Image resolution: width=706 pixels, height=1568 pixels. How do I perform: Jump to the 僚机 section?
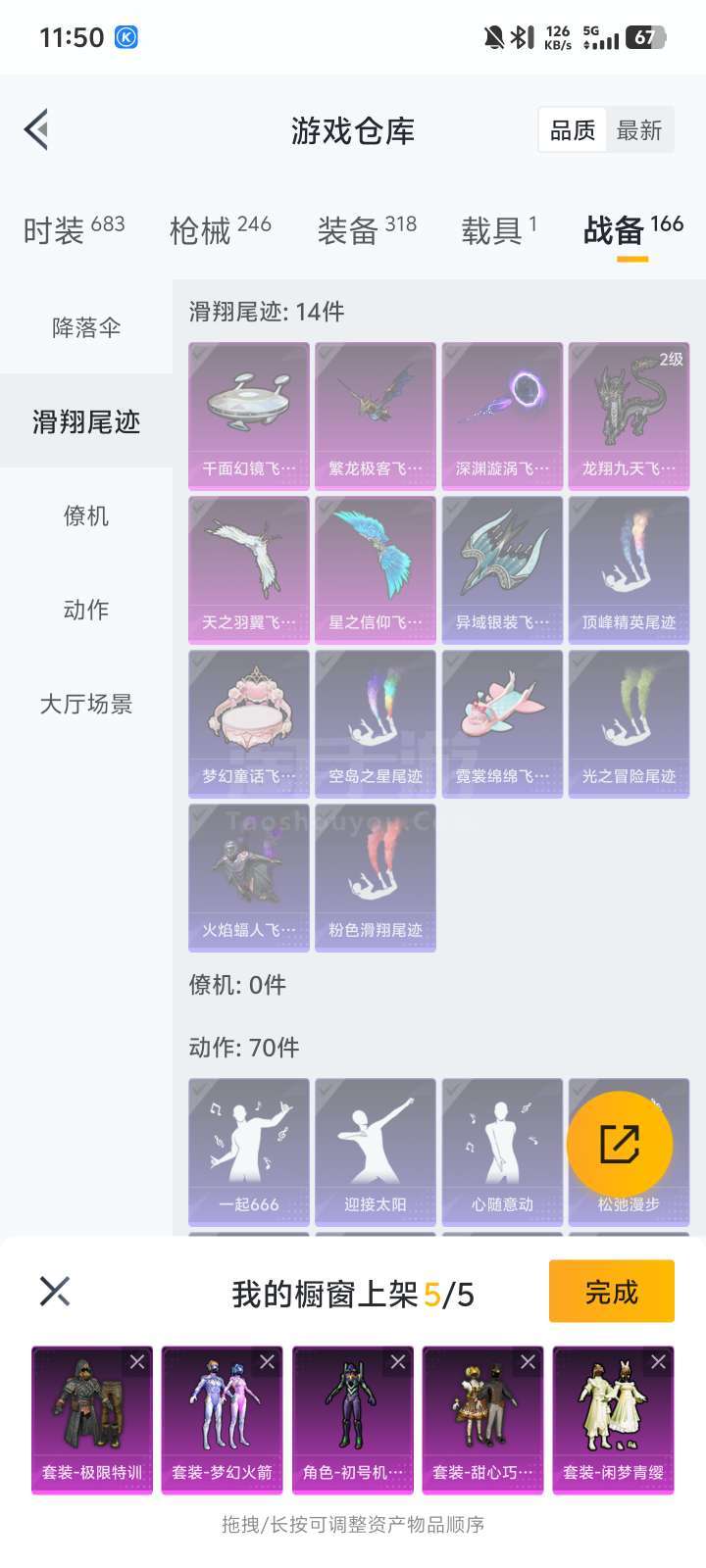click(86, 515)
